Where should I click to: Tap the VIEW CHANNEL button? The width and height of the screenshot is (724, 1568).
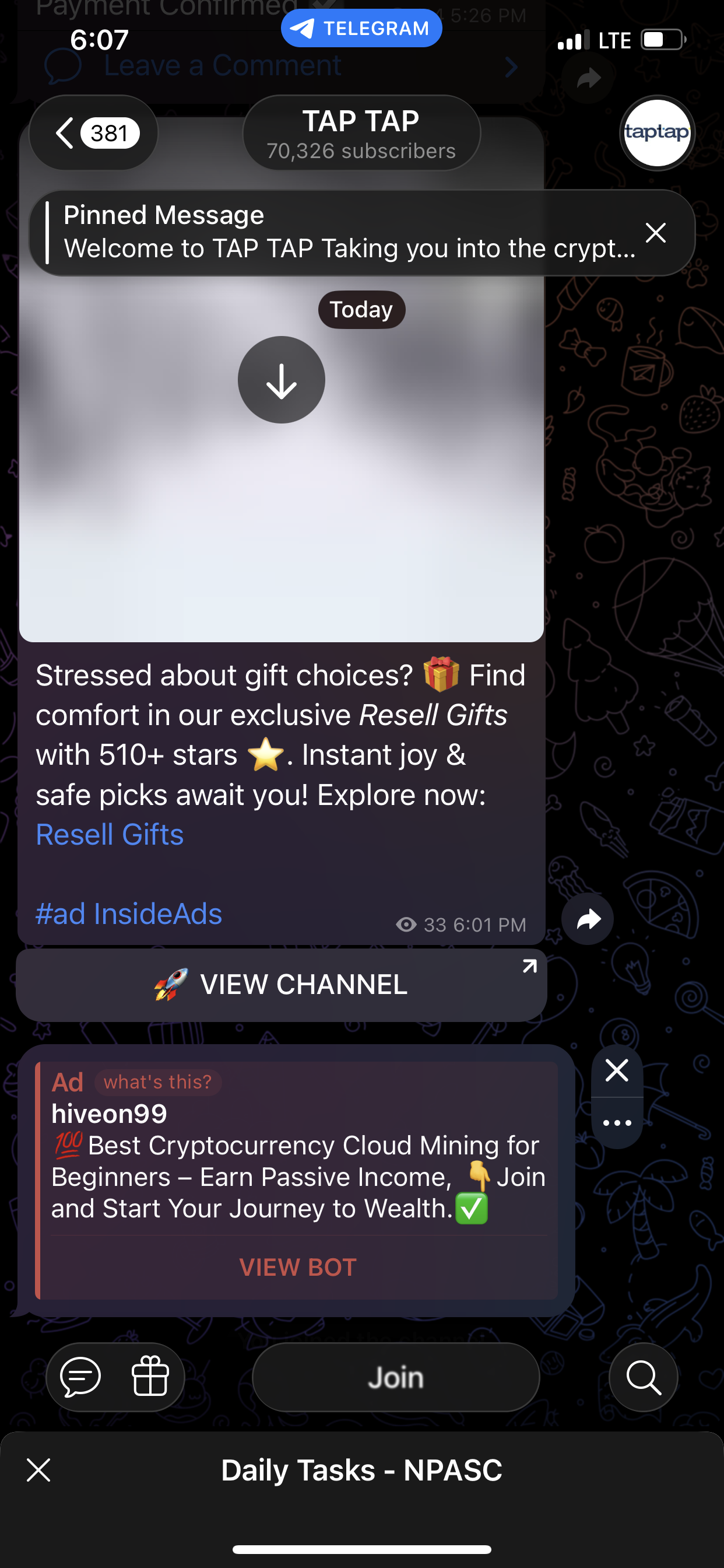point(281,984)
